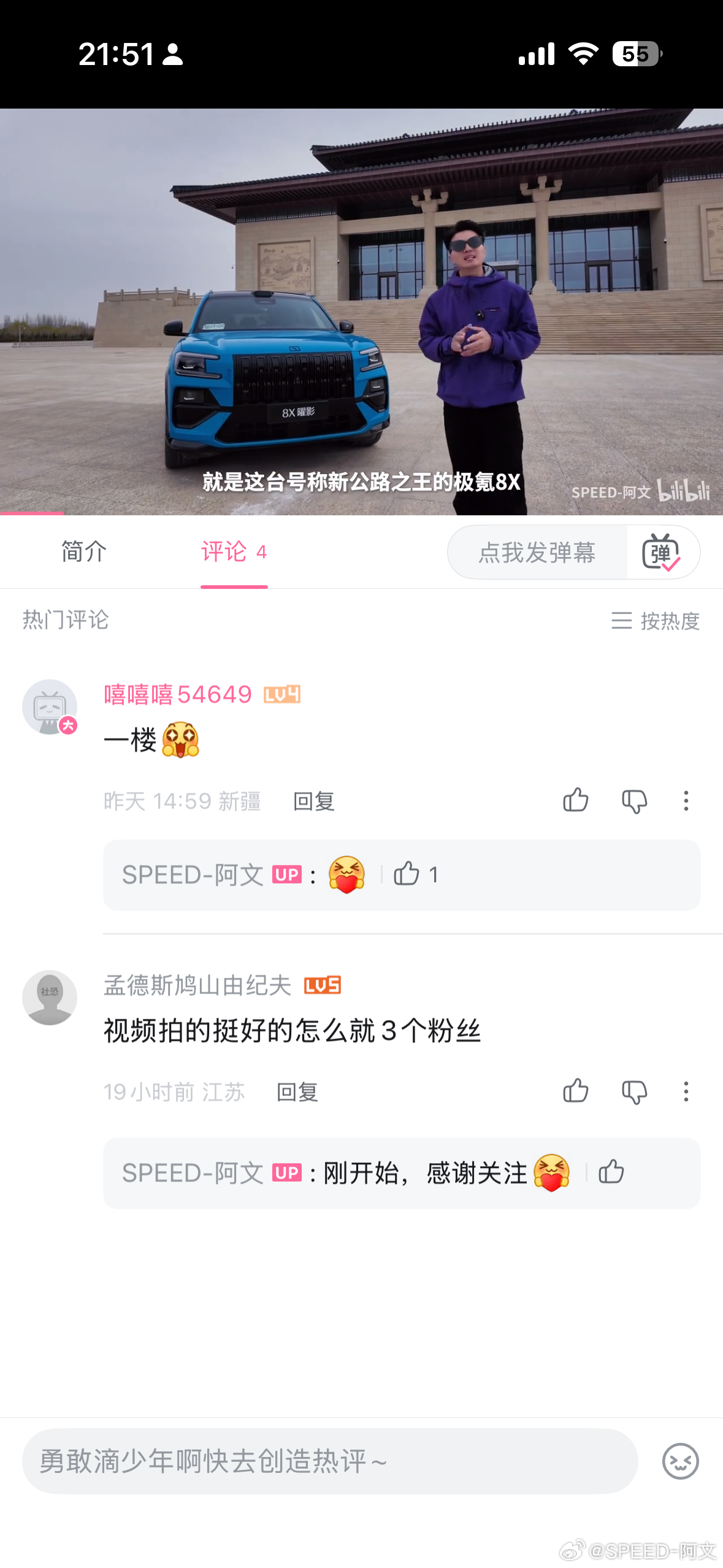The image size is (723, 1568).
Task: Open 孟德斯鸠山由纪夫's profile avatar
Action: tap(49, 997)
